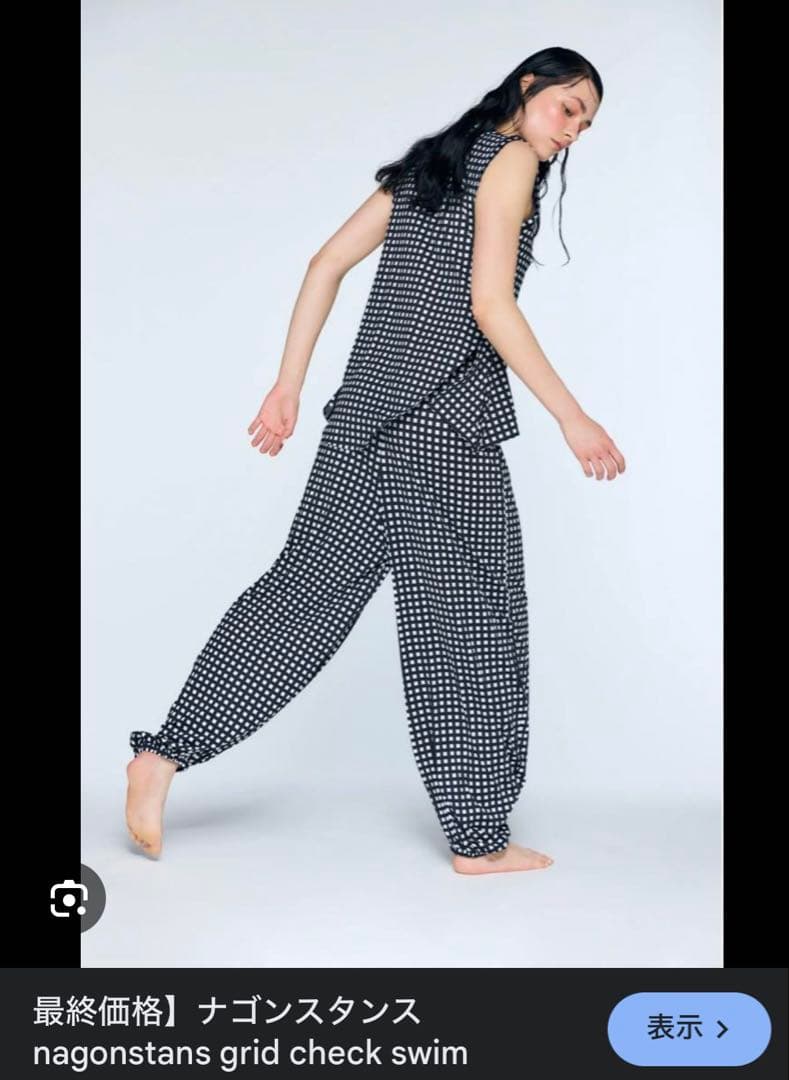Viewport: 789px width, 1080px height.
Task: Tap the 表示 button
Action: tap(689, 1029)
